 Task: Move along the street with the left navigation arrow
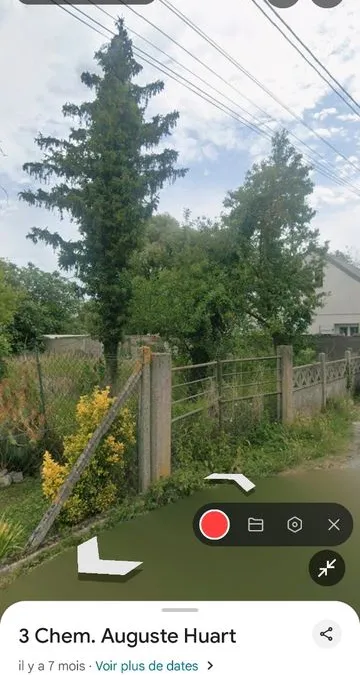click(x=107, y=557)
